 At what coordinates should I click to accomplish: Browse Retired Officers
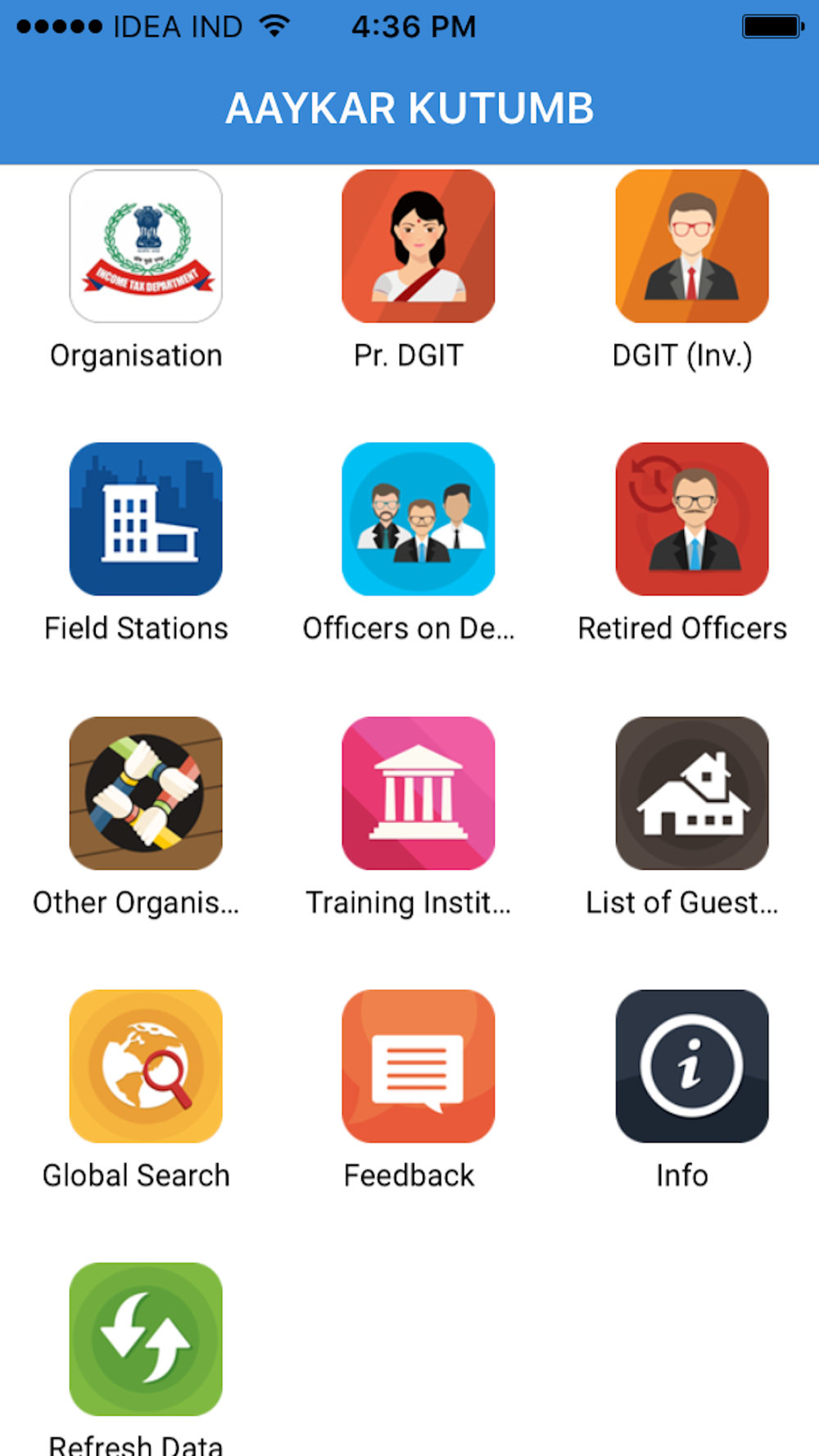(x=691, y=519)
